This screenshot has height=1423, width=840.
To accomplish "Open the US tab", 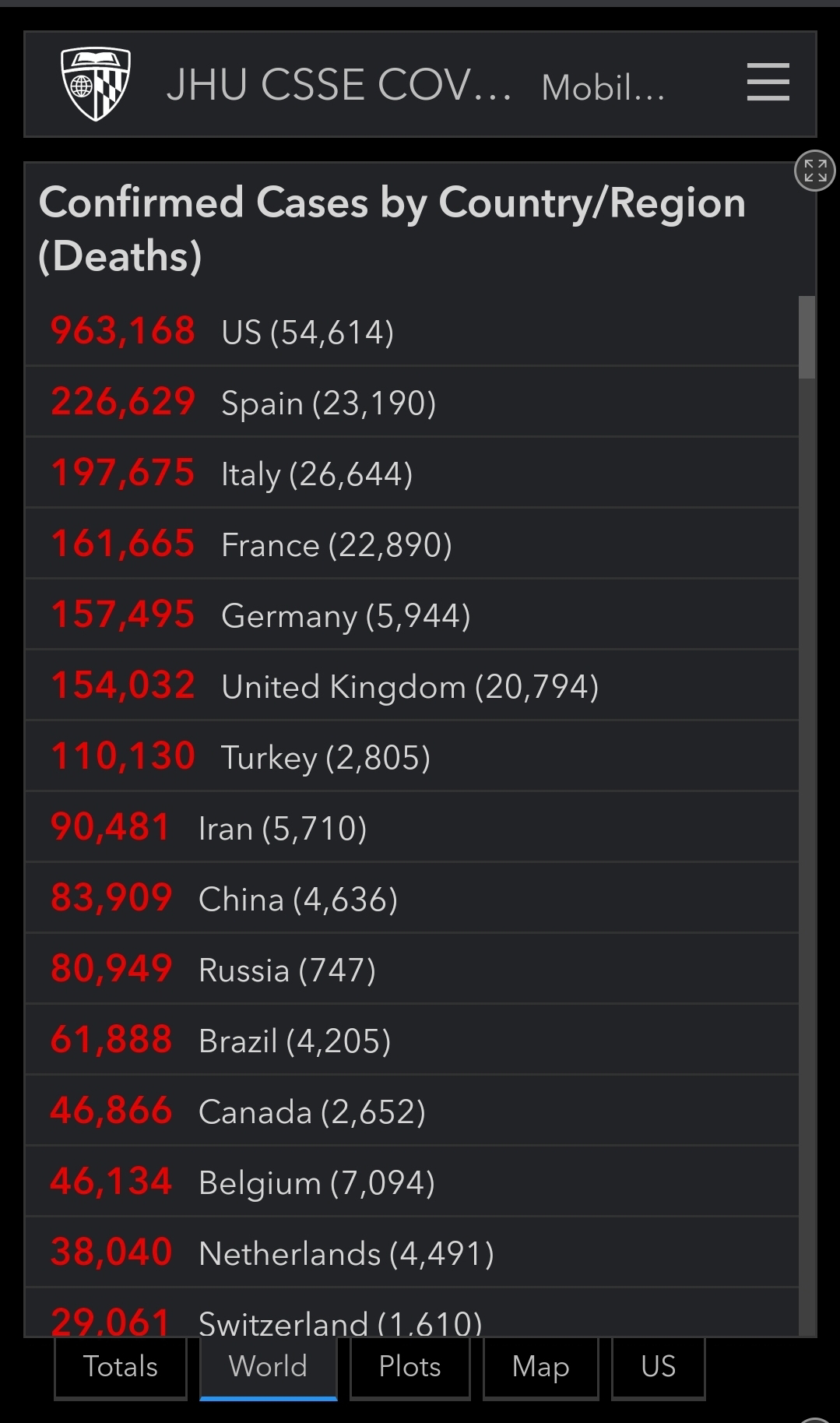I will point(659,1367).
